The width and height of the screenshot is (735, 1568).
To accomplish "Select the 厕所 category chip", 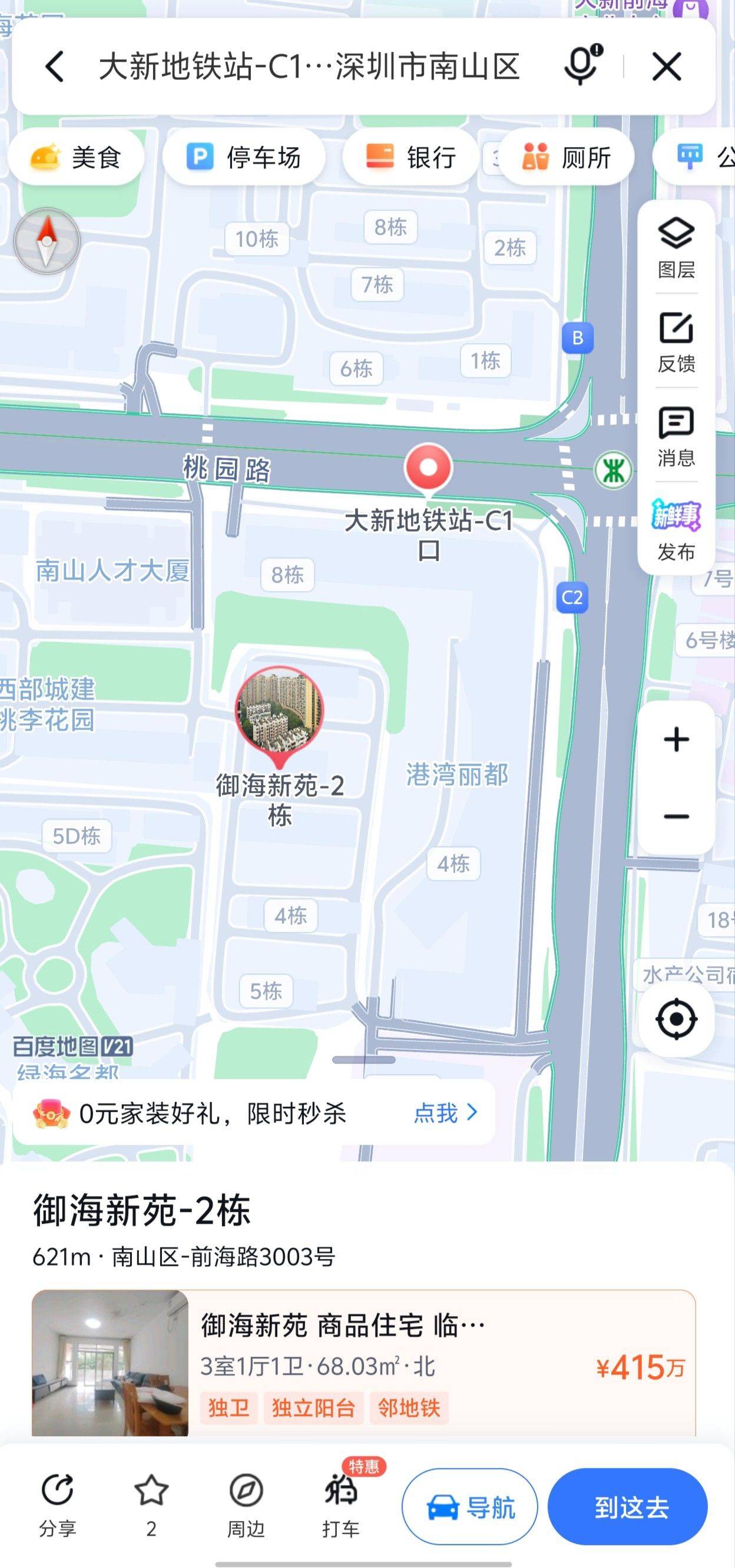I will click(x=567, y=157).
